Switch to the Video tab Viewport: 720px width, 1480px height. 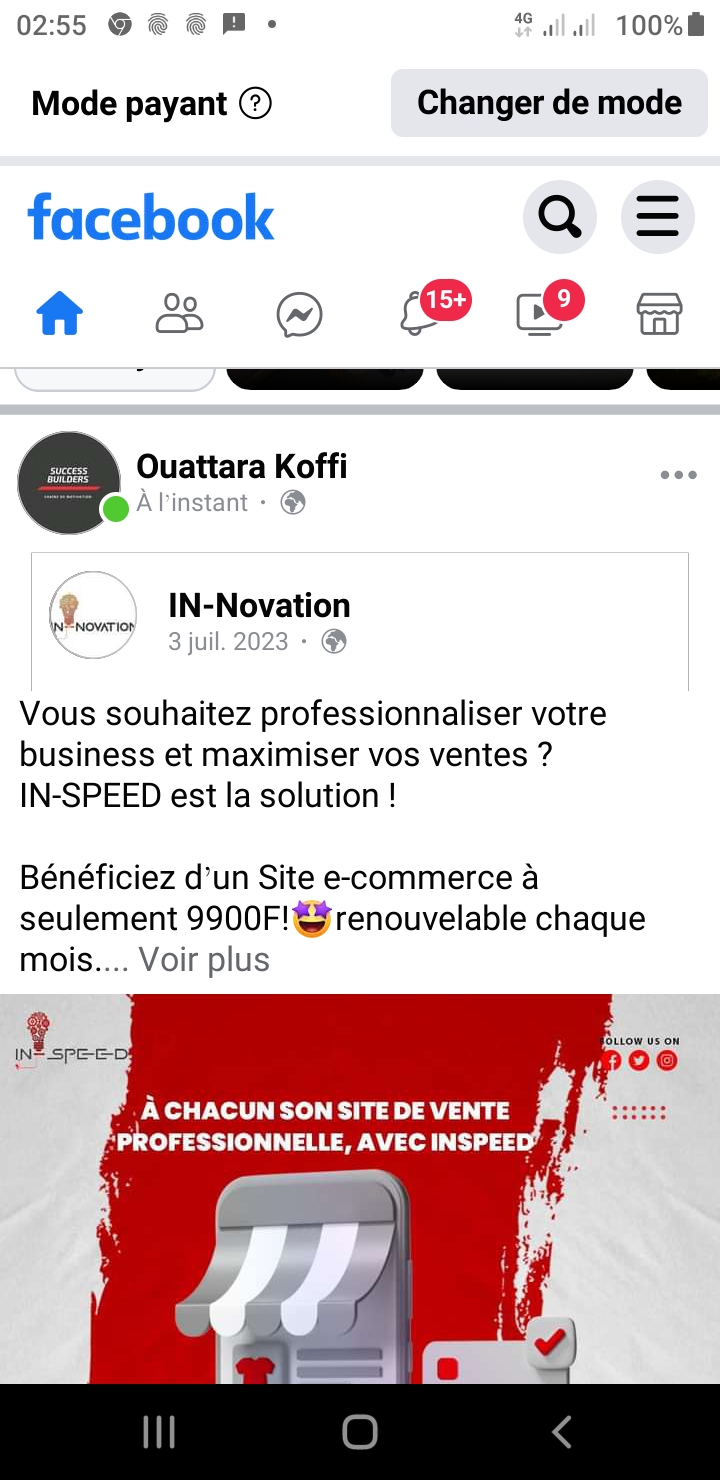tap(540, 315)
